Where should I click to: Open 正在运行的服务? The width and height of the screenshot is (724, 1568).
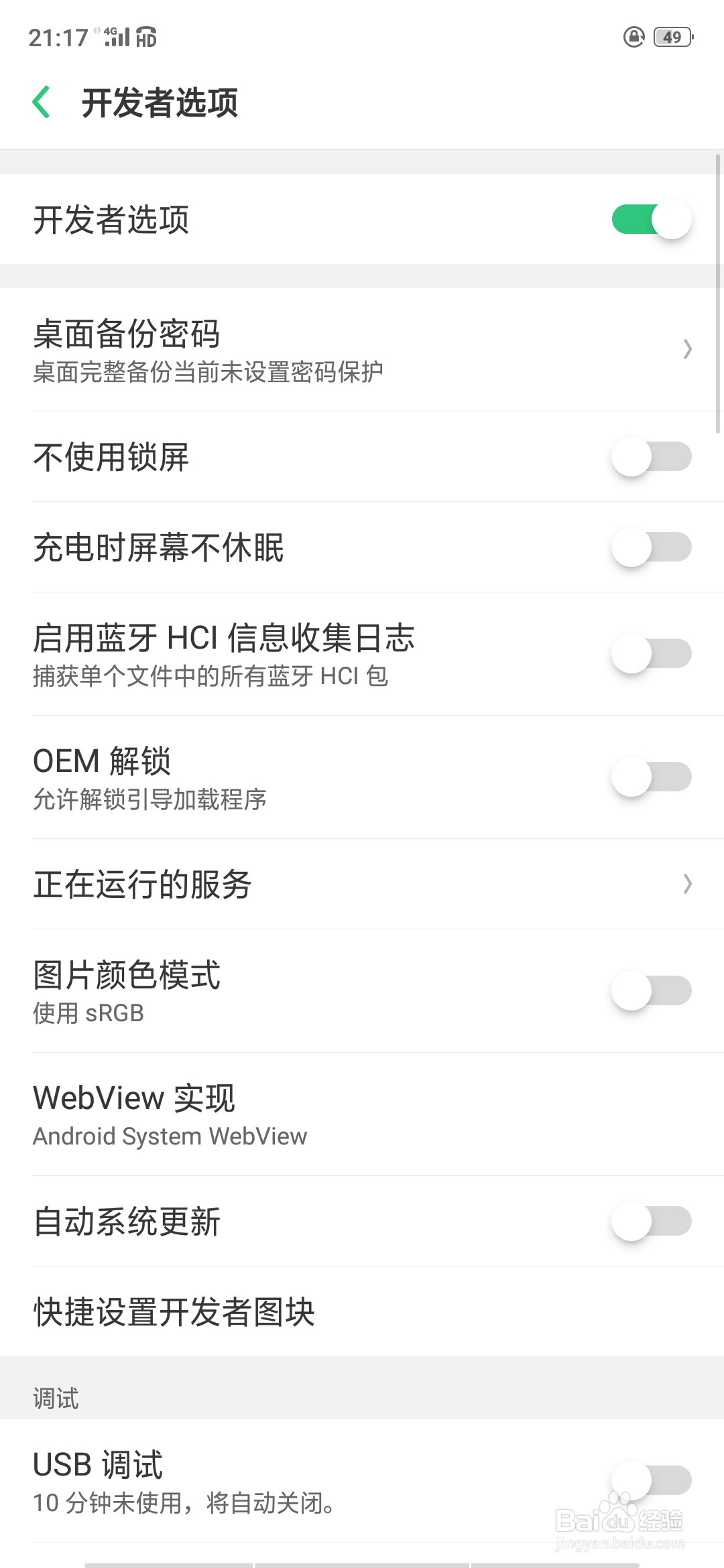[x=362, y=885]
